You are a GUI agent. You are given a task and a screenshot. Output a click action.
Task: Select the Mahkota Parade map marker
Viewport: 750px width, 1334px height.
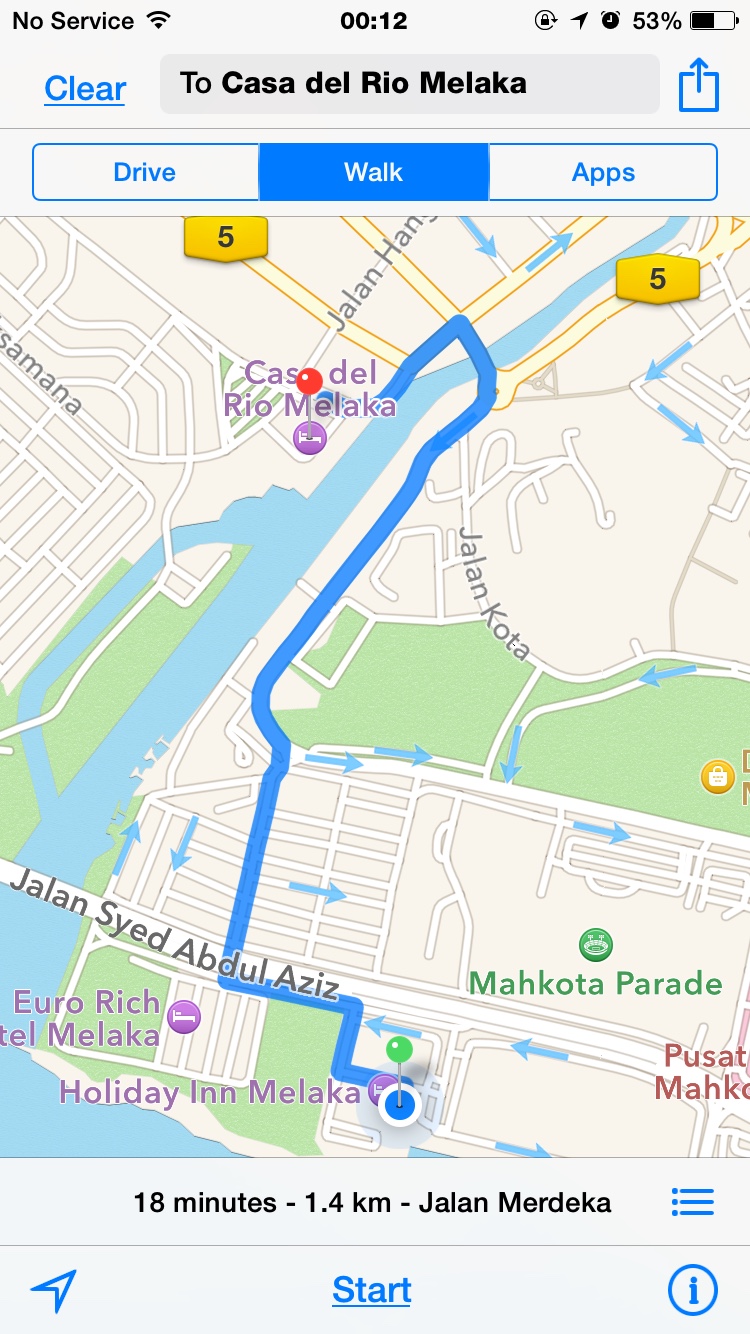(x=596, y=944)
